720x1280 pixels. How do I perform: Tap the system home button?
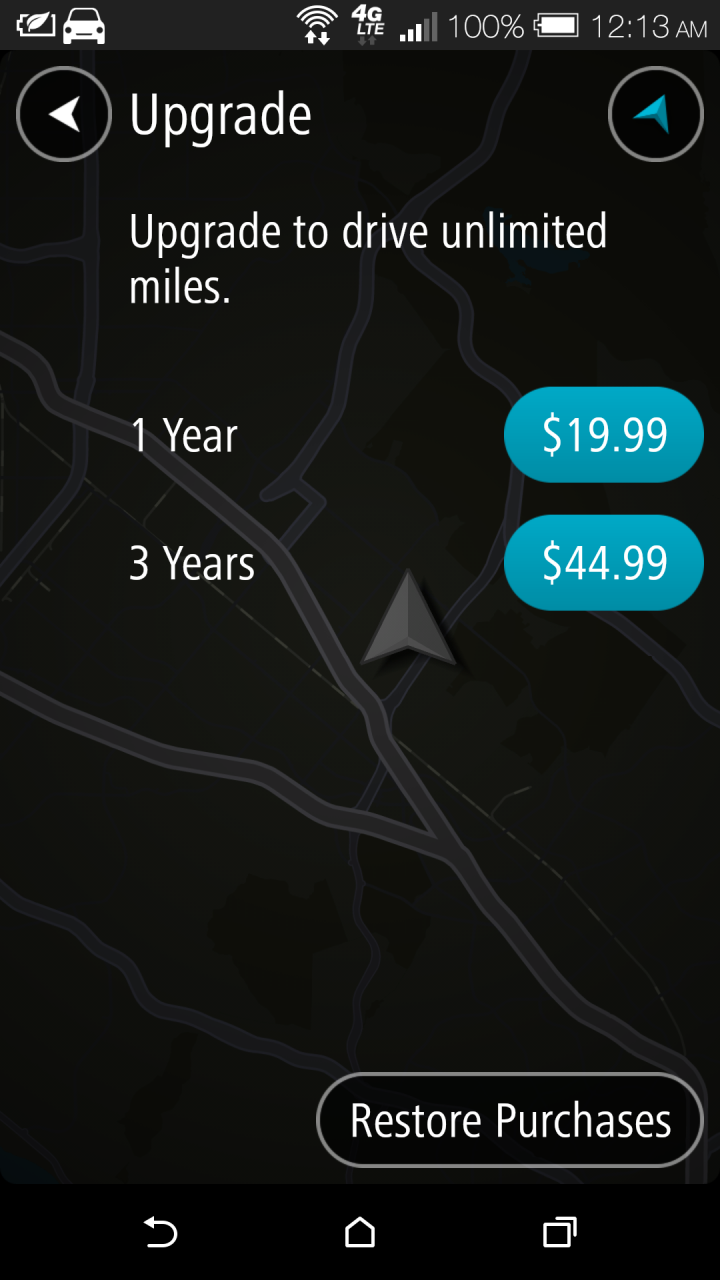click(x=360, y=1233)
